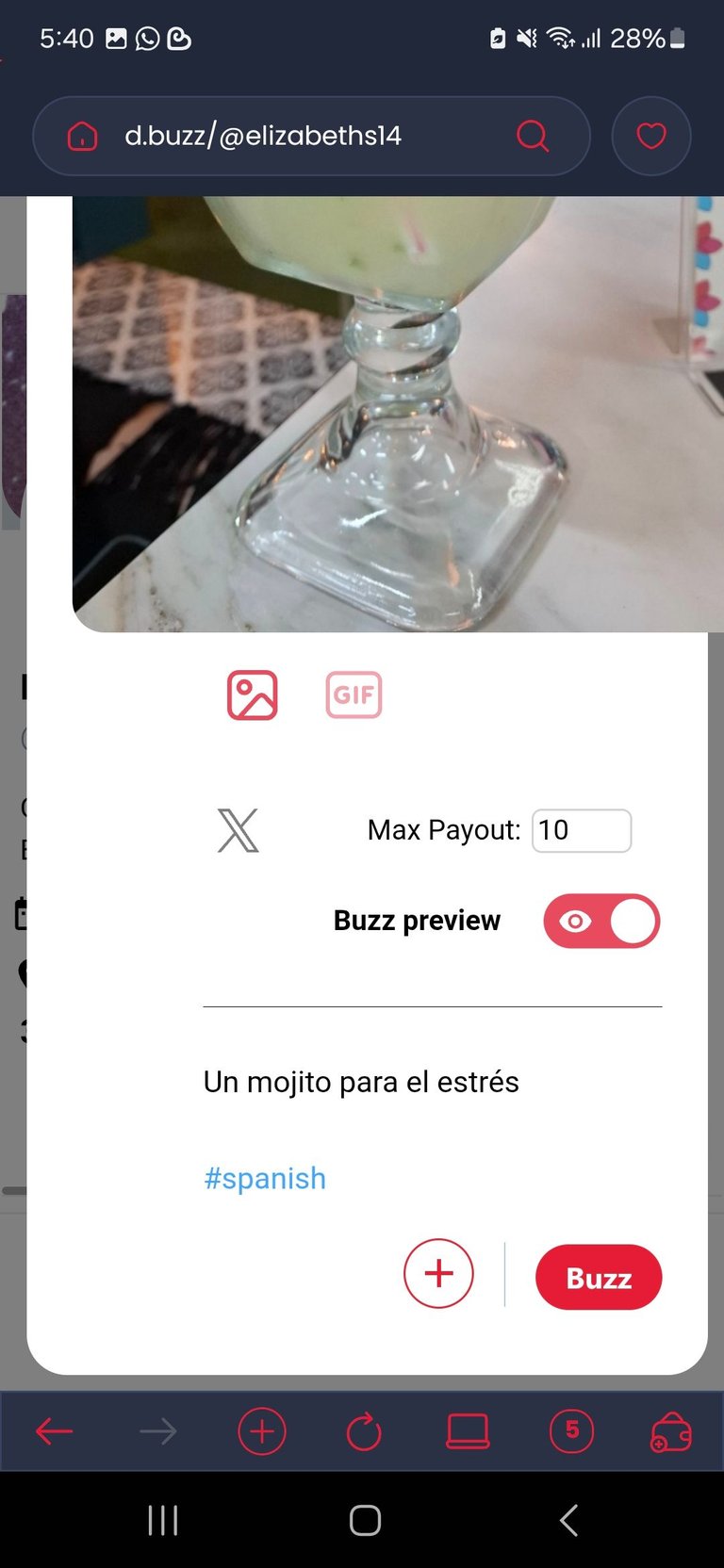Open the tab switcher showing 5 tabs
Screen dimensions: 724x1568
[x=571, y=1432]
